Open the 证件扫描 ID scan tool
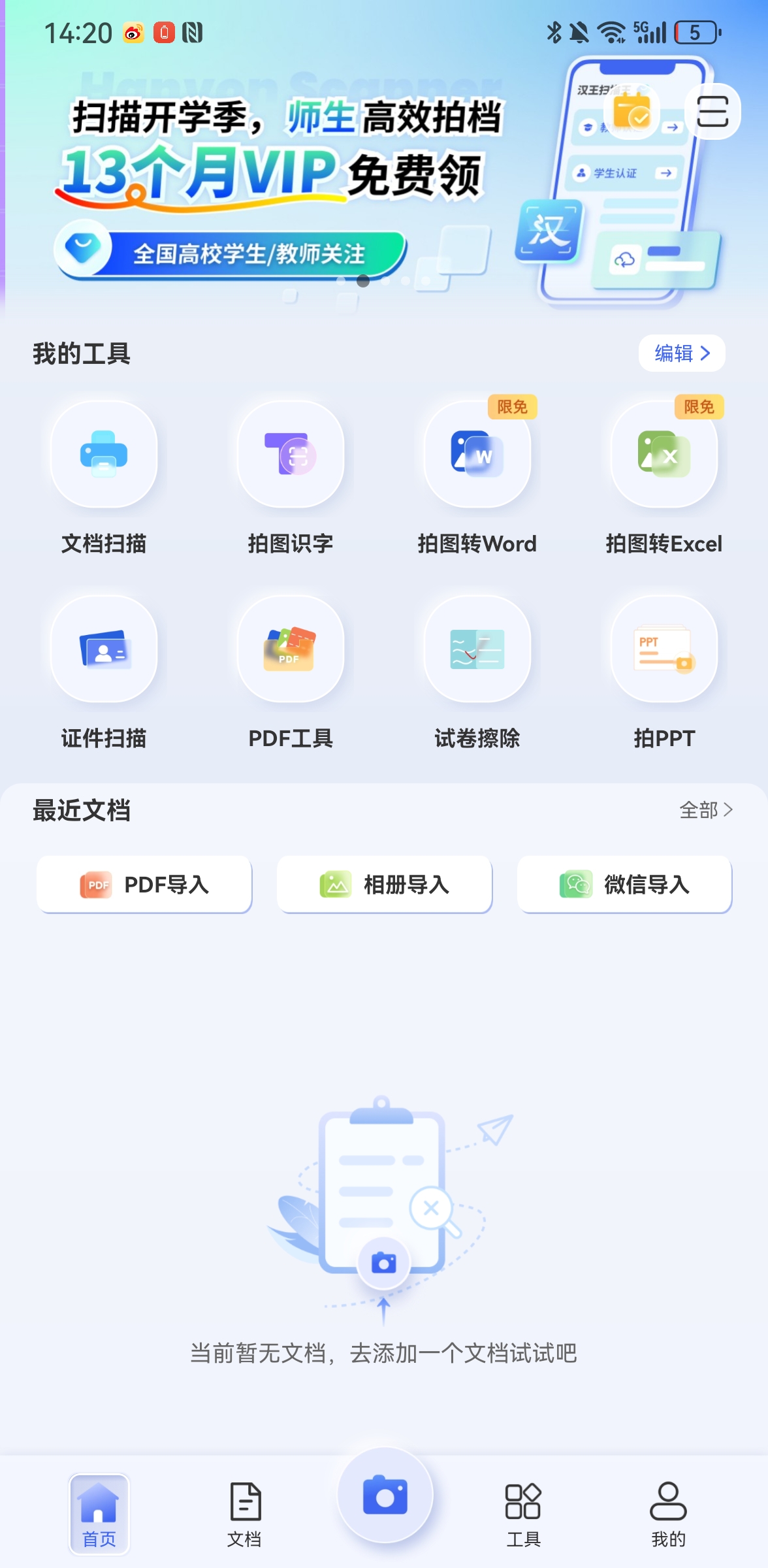 103,651
